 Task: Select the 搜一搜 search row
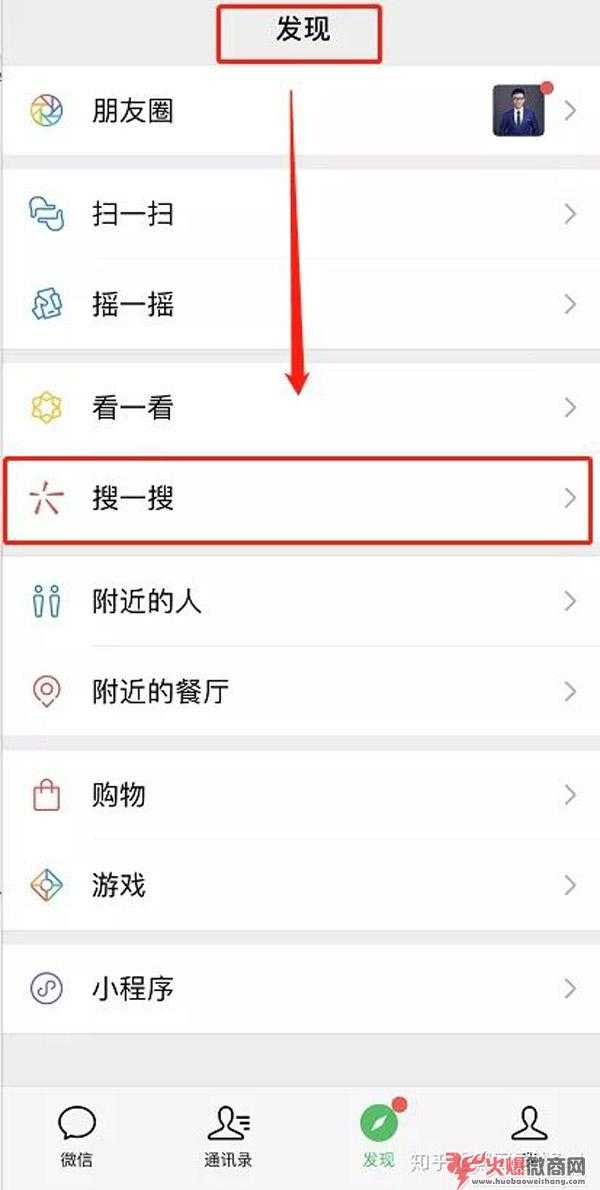coord(300,499)
